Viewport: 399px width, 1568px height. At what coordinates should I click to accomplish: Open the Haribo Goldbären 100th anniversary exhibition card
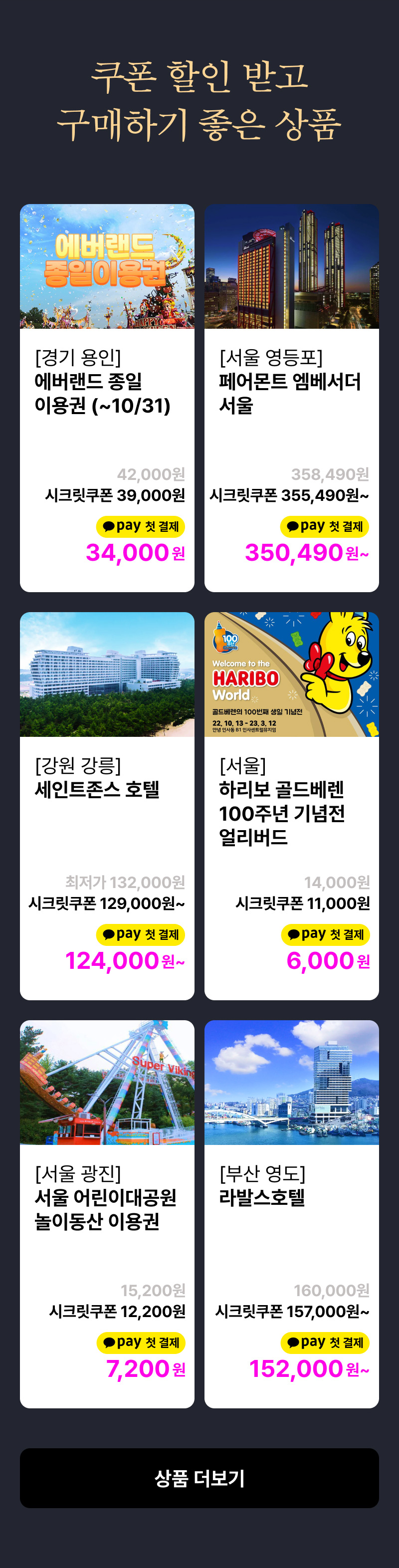[x=291, y=805]
